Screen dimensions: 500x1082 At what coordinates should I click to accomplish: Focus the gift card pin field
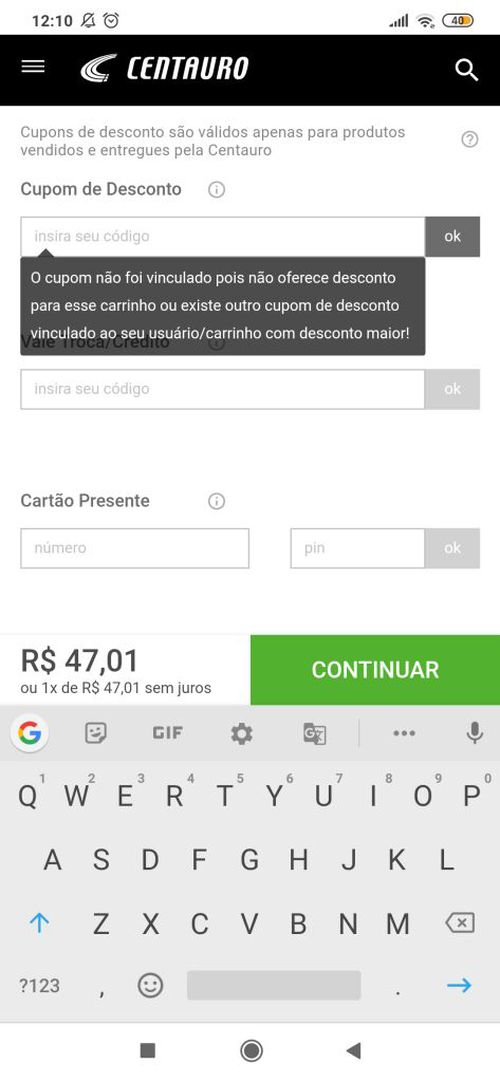(x=358, y=549)
